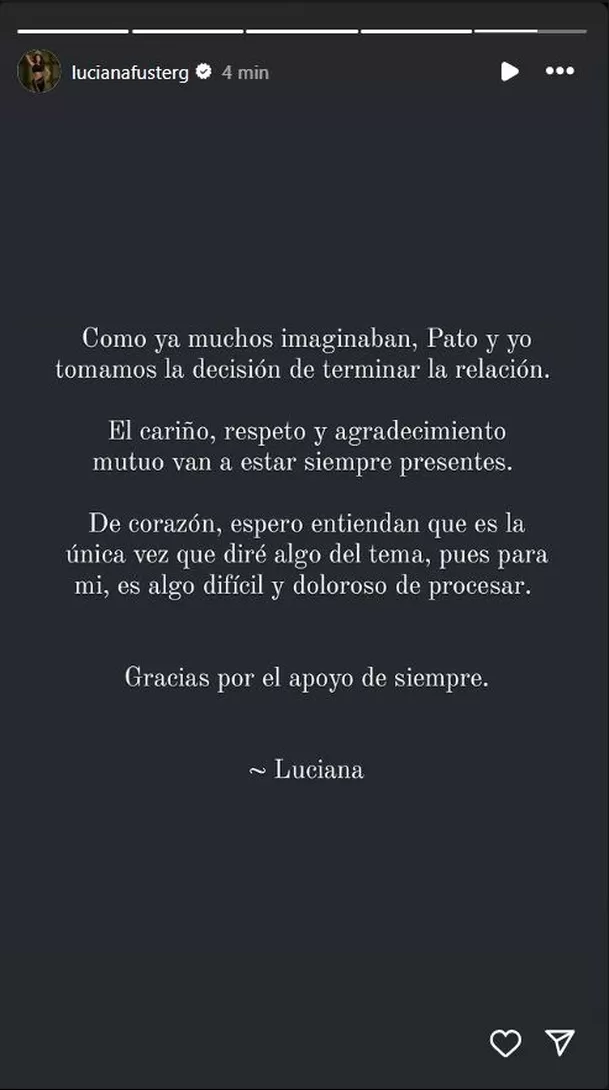Open the three-dot overflow menu
609x1090 pixels.
point(559,72)
